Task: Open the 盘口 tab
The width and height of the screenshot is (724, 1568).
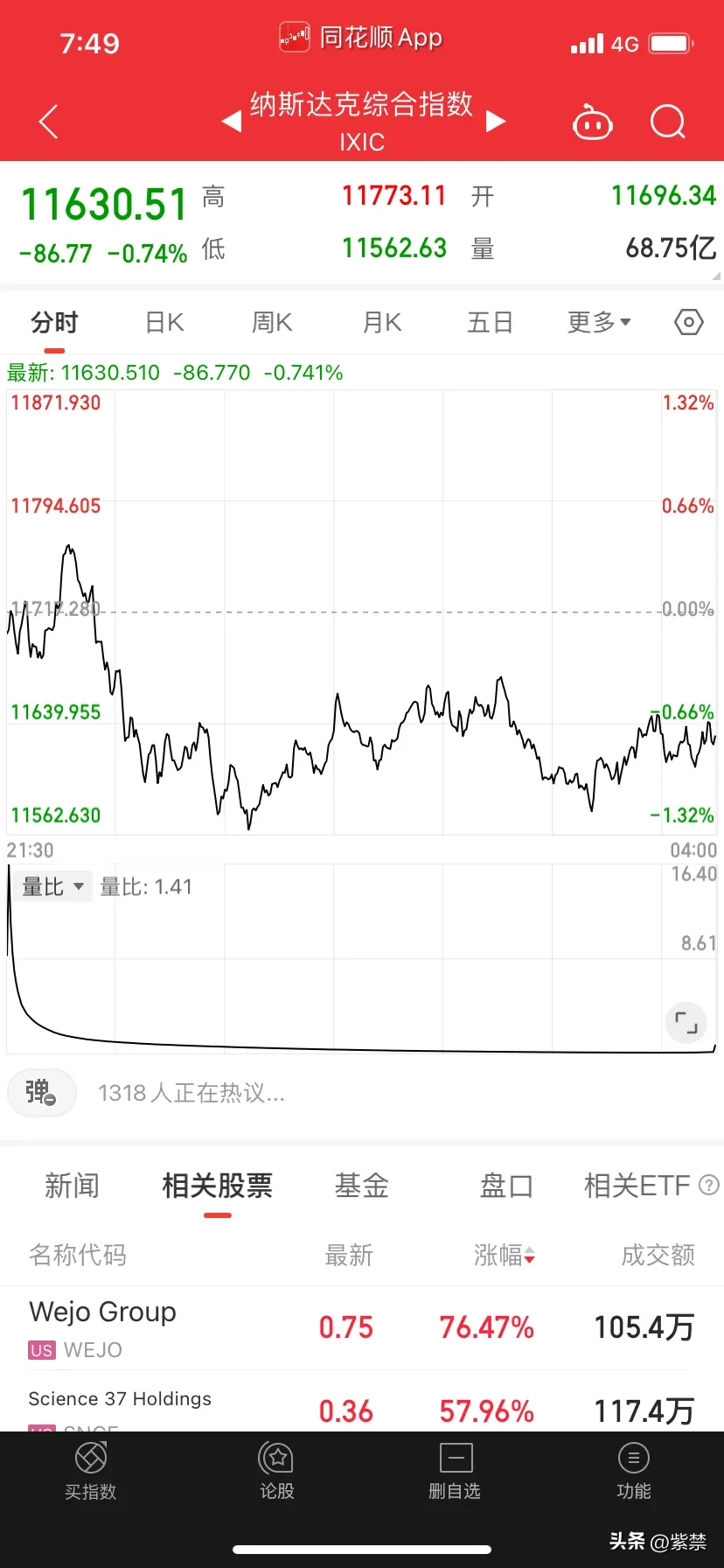Action: point(505,1186)
